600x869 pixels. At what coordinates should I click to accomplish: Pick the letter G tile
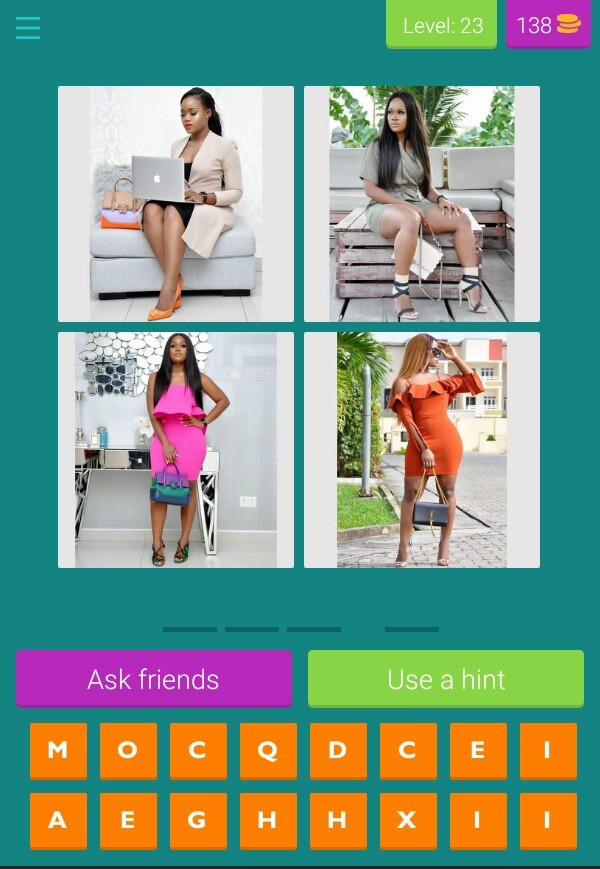tap(197, 820)
